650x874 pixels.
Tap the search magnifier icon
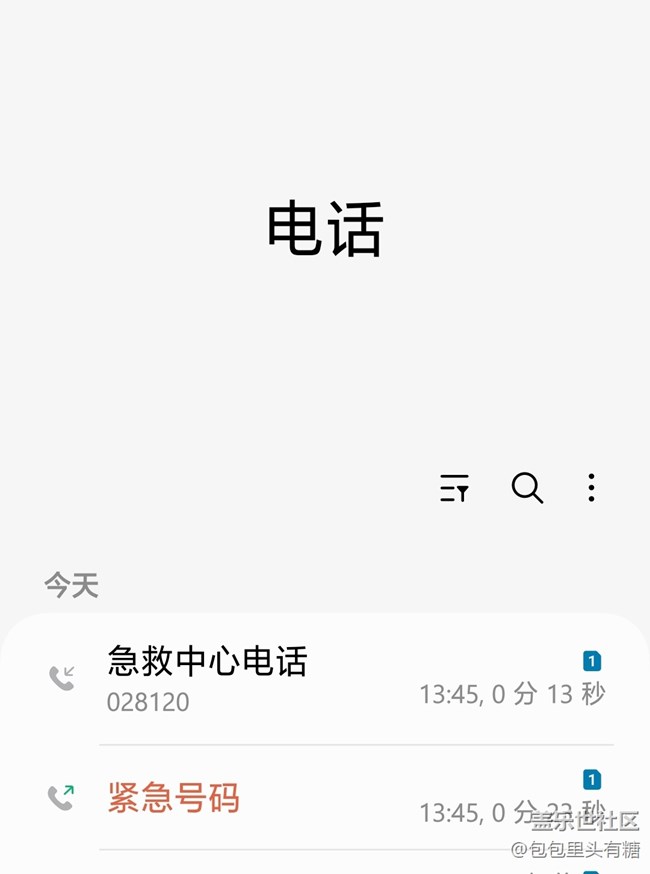[x=527, y=488]
